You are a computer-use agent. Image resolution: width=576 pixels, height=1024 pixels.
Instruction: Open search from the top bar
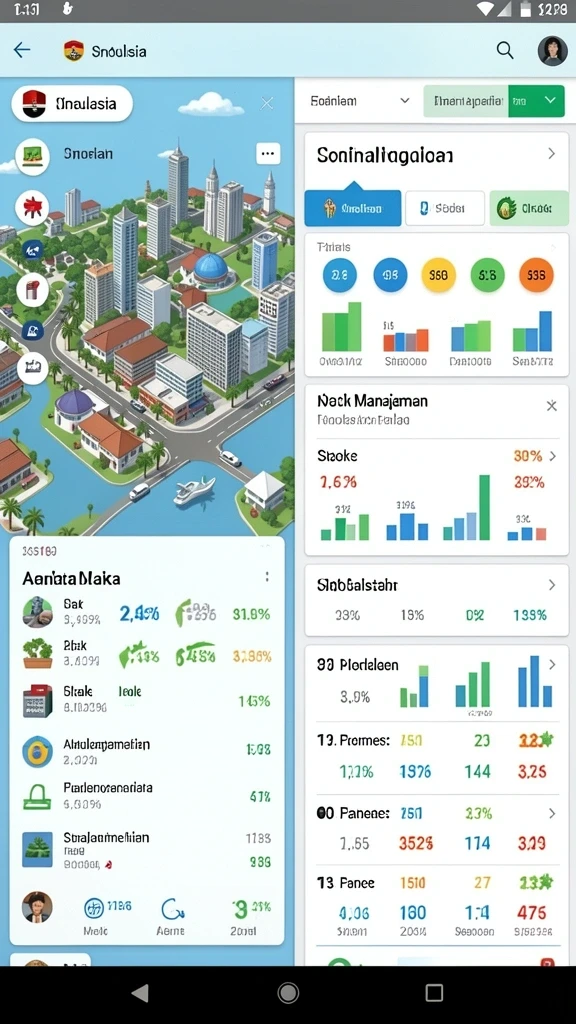[505, 50]
